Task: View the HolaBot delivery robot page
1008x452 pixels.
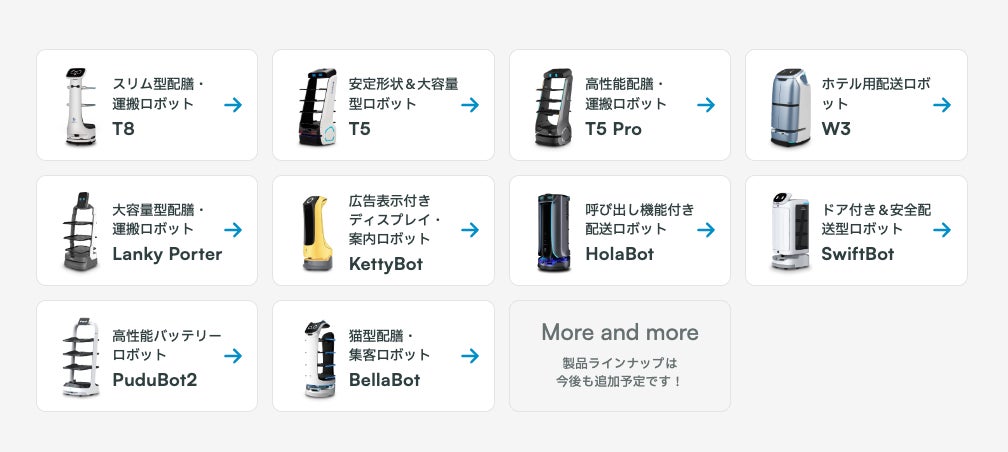Action: [620, 230]
